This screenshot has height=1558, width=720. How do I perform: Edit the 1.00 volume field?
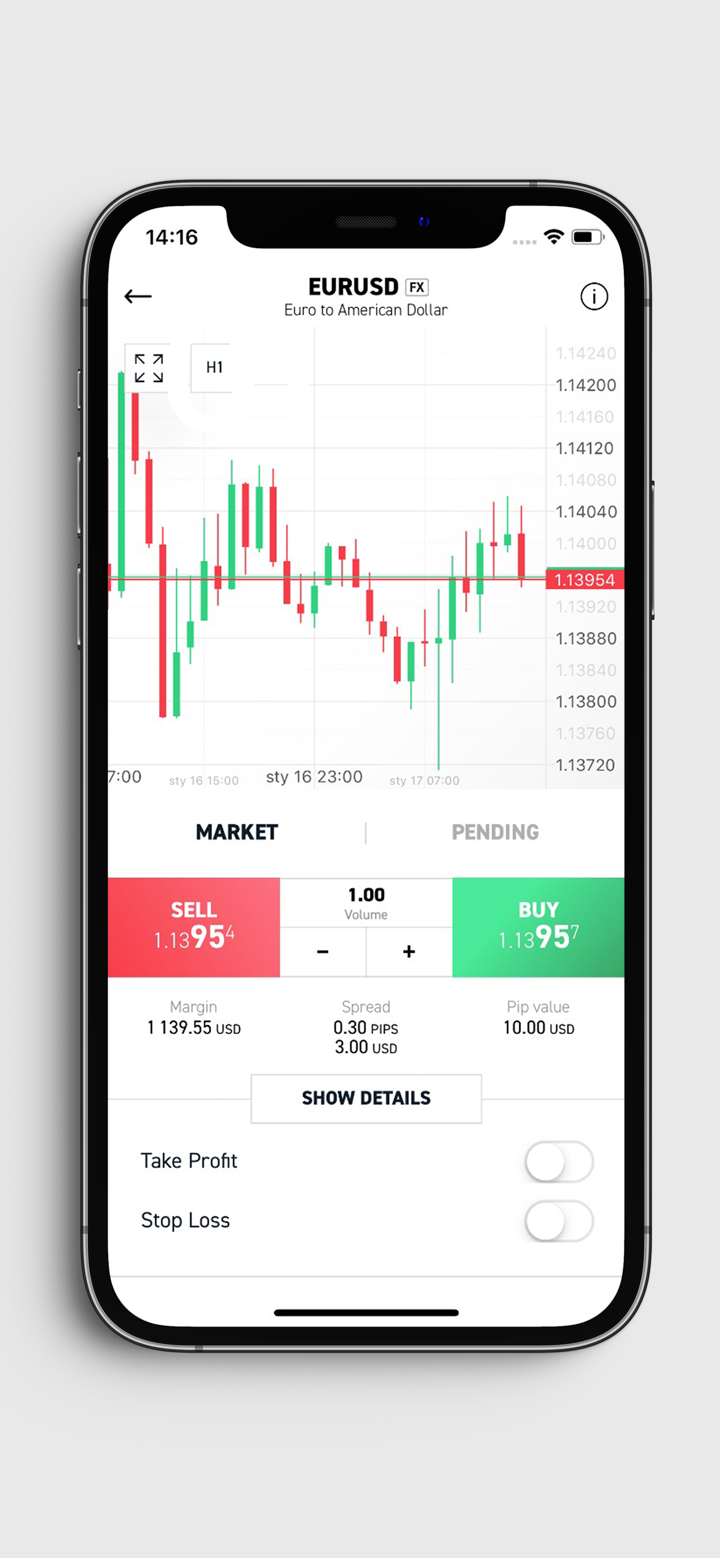(366, 902)
